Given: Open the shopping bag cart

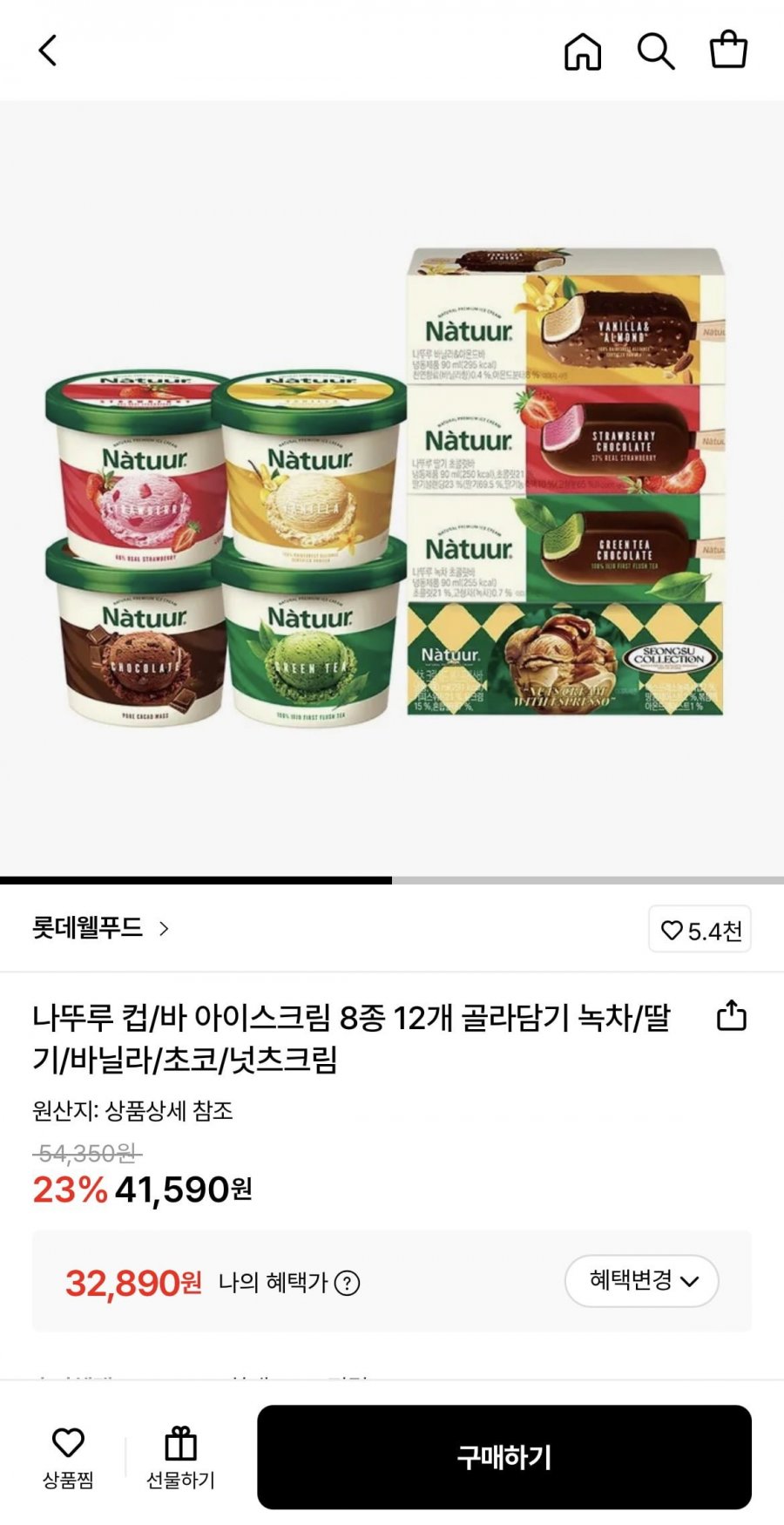Looking at the screenshot, I should tap(728, 50).
